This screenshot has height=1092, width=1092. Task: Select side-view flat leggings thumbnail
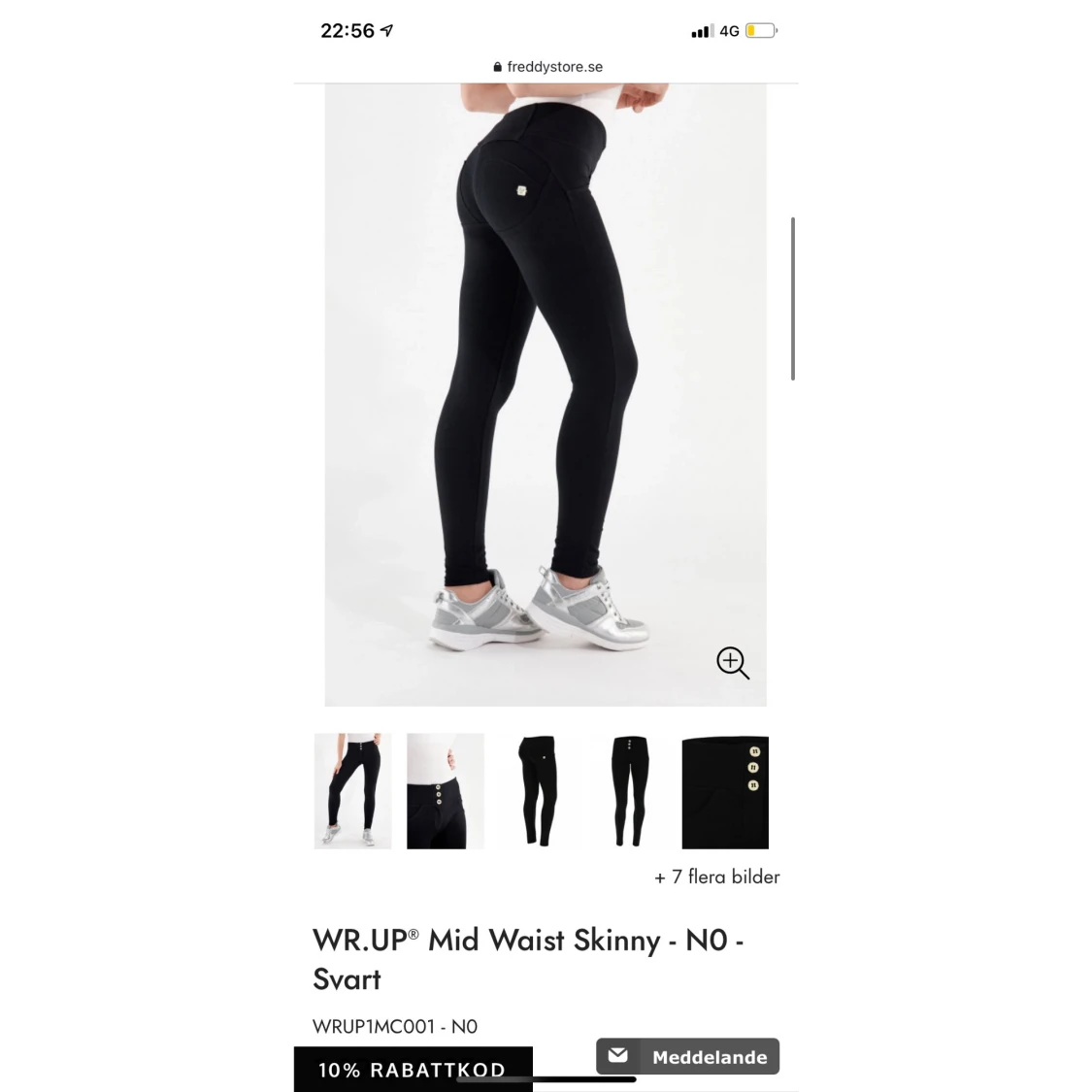[537, 791]
